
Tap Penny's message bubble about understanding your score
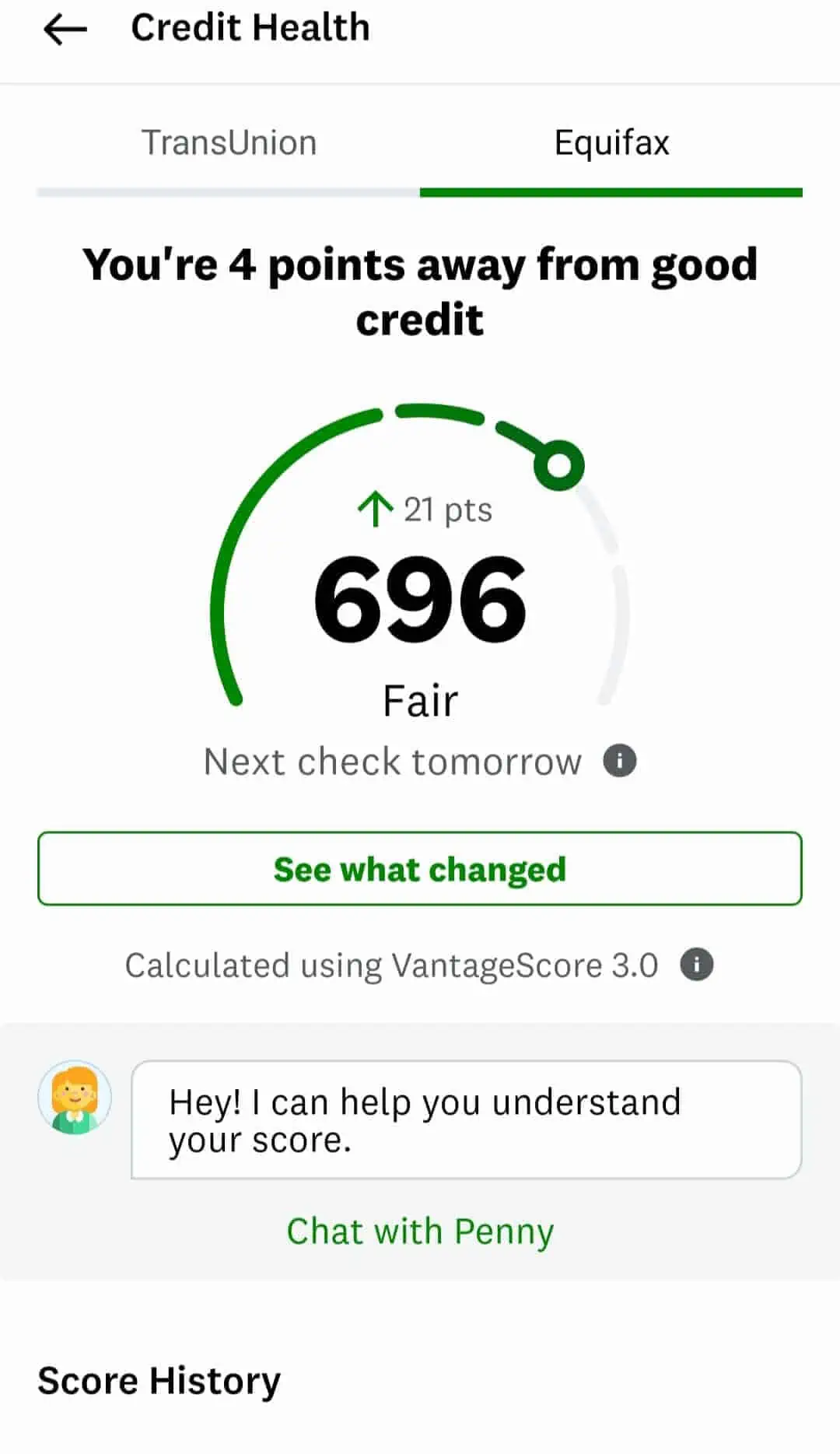[x=467, y=1120]
